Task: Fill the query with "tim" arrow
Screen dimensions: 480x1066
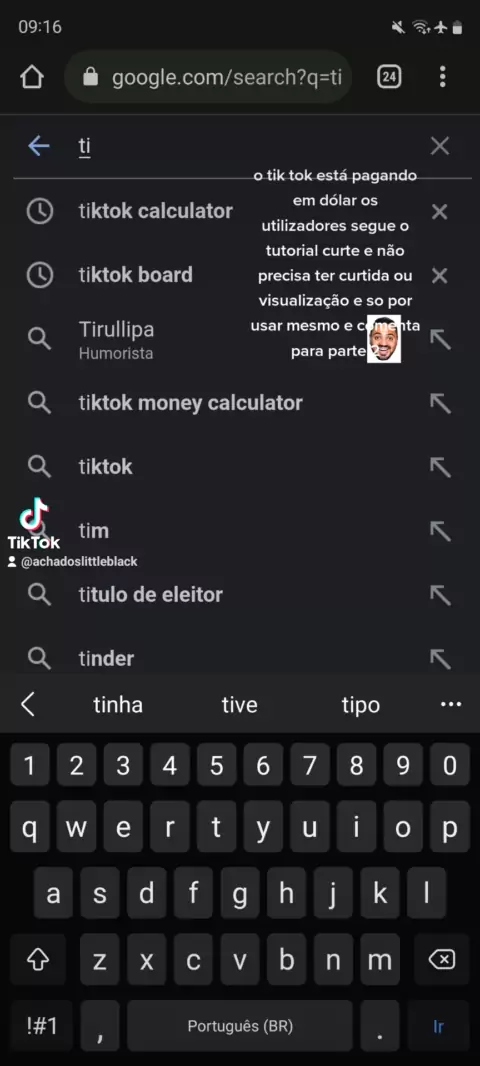Action: [441, 530]
